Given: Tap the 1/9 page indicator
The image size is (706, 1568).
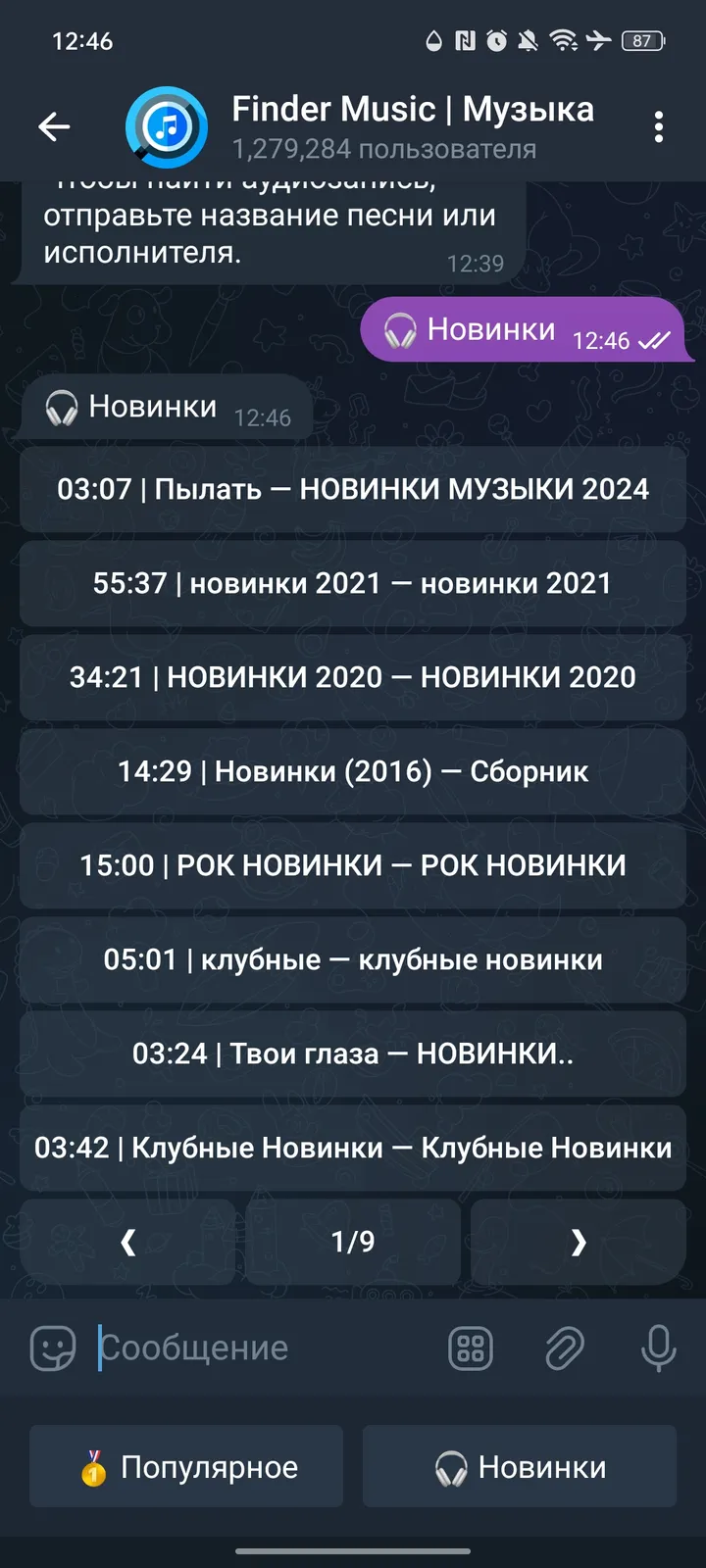Looking at the screenshot, I should (352, 1242).
